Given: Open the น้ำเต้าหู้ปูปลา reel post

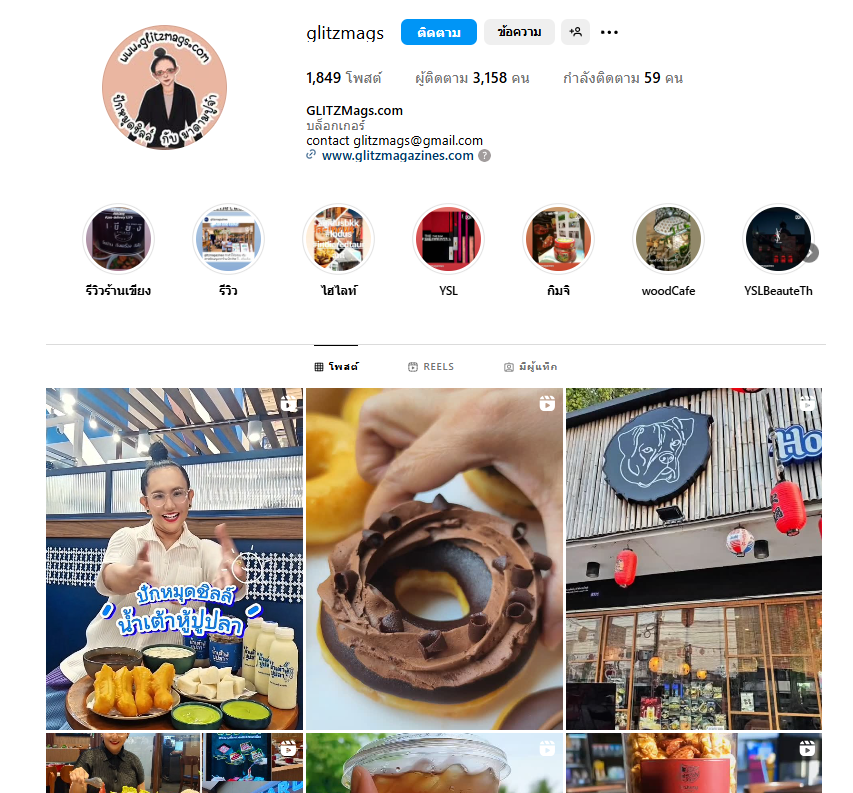Looking at the screenshot, I should point(174,558).
